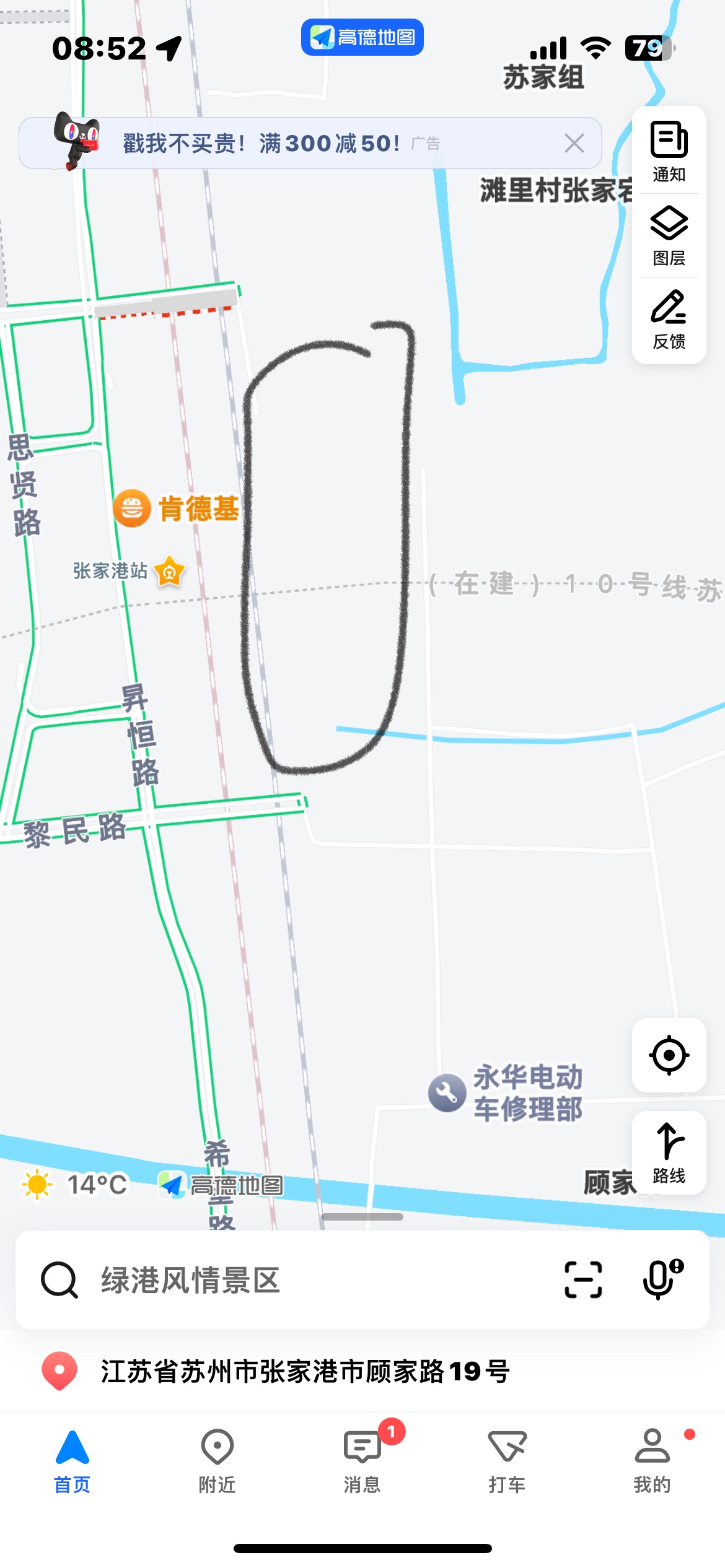
Task: Start voice search with the microphone
Action: pos(663,1279)
